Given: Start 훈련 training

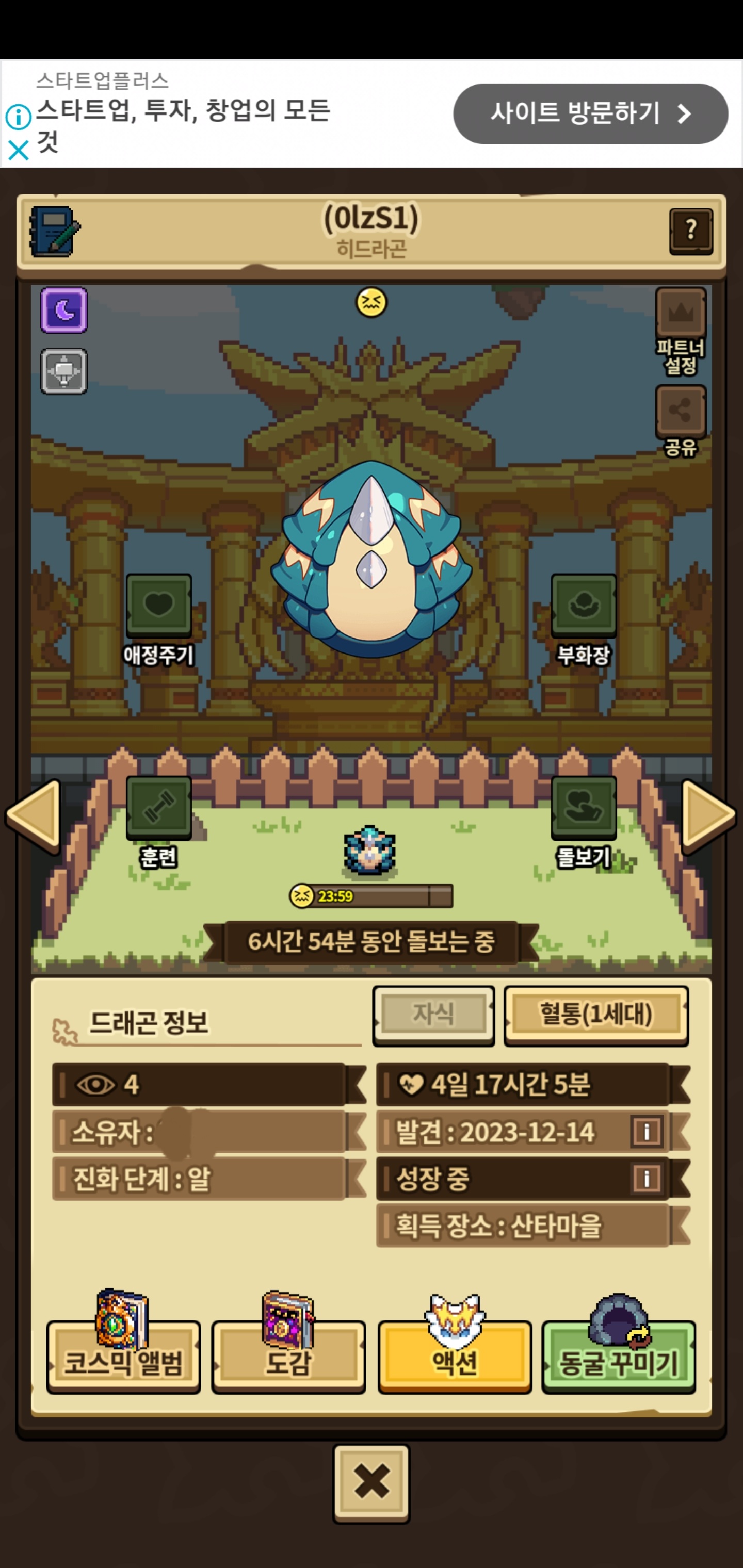Looking at the screenshot, I should (x=158, y=808).
